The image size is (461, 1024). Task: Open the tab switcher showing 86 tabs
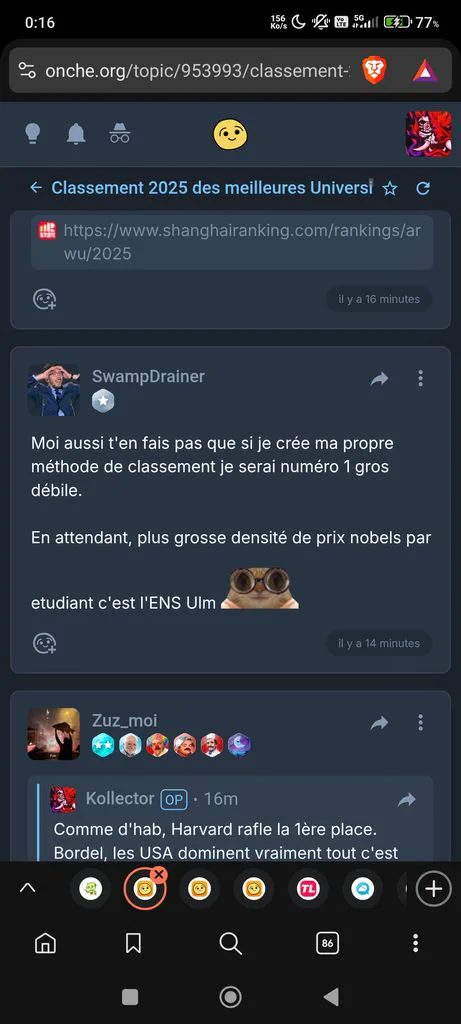pyautogui.click(x=327, y=943)
